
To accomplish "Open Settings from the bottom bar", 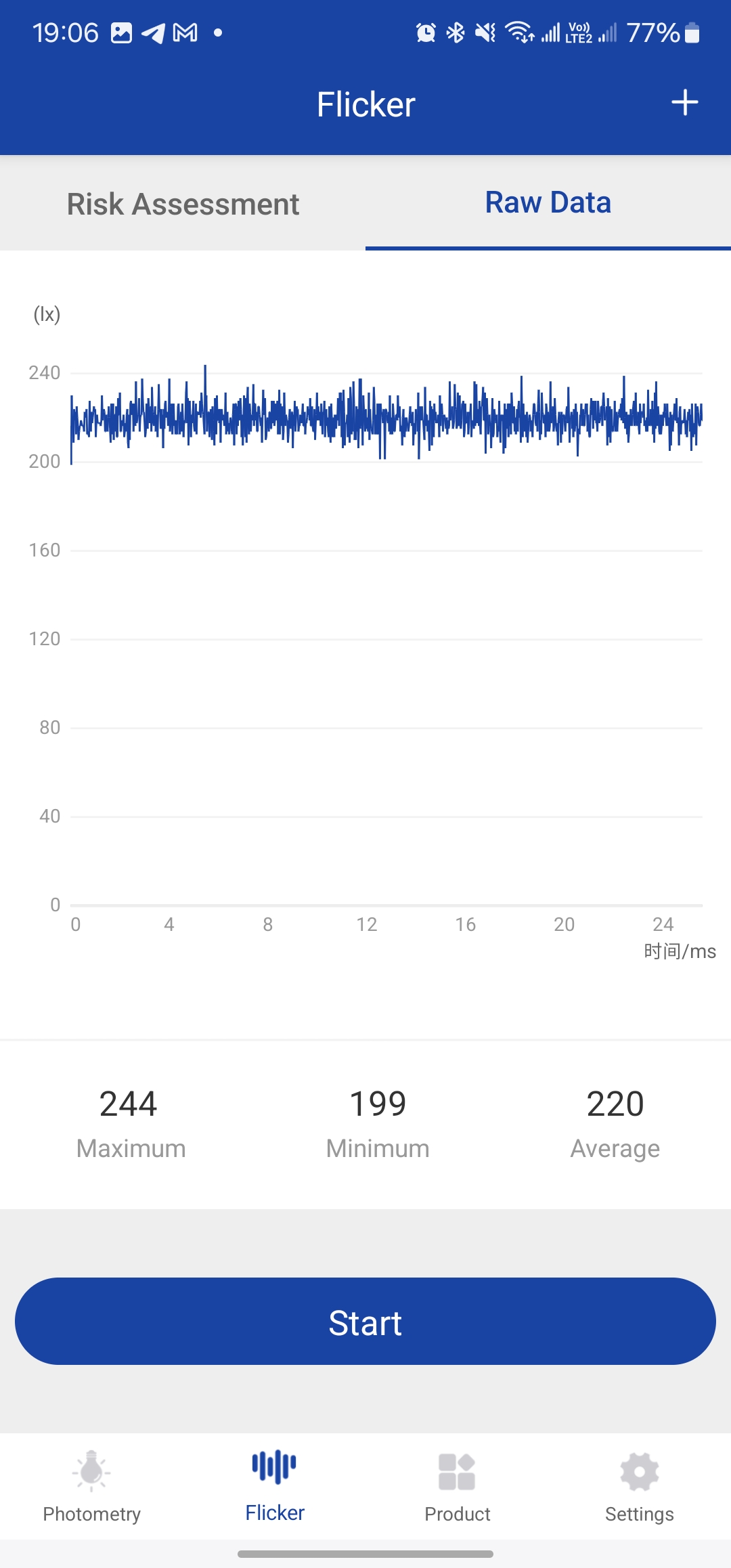I will [639, 1486].
